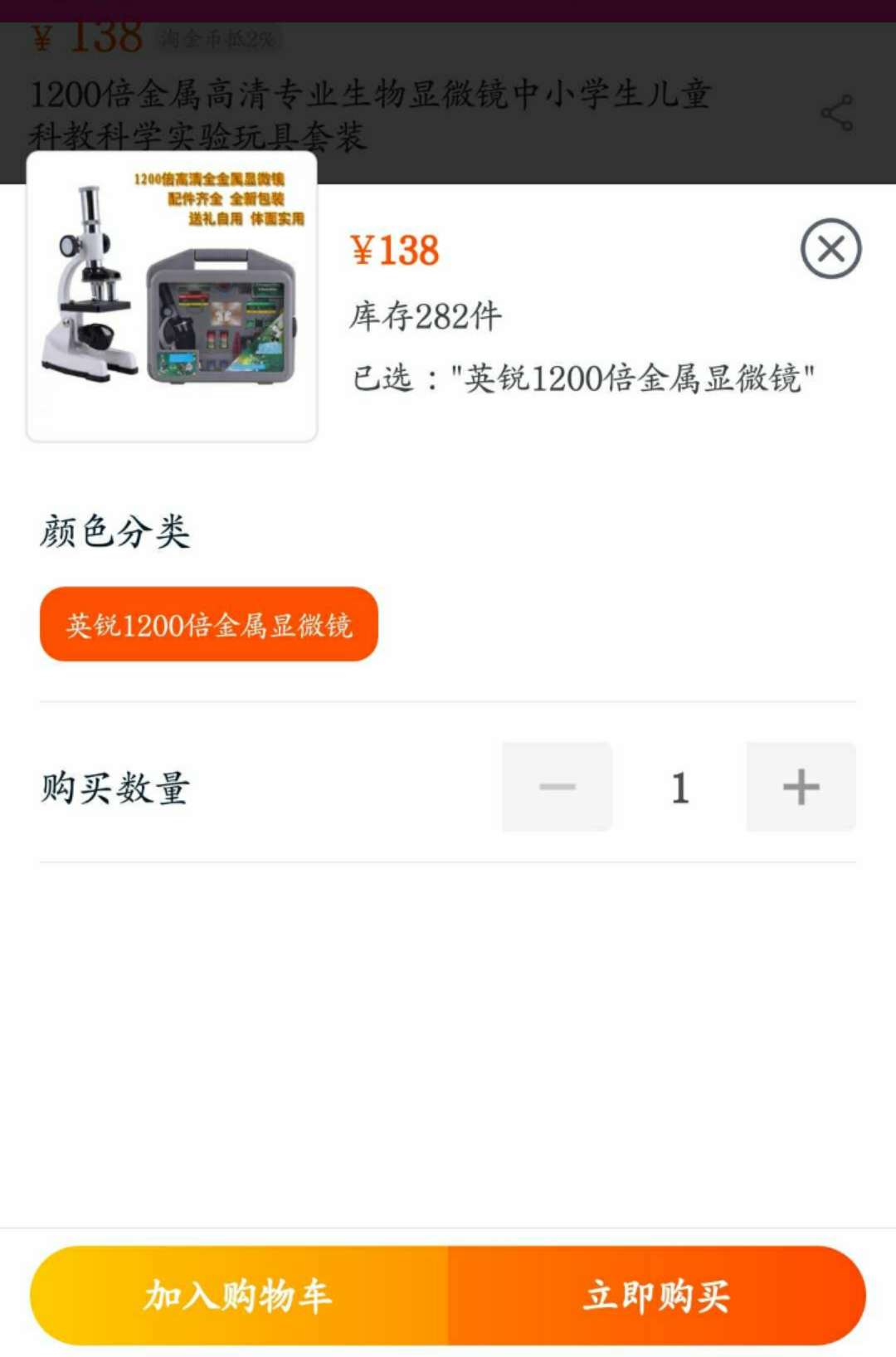This screenshot has height=1357, width=896.
Task: Click the quantity value field showing 1
Action: pos(677,787)
